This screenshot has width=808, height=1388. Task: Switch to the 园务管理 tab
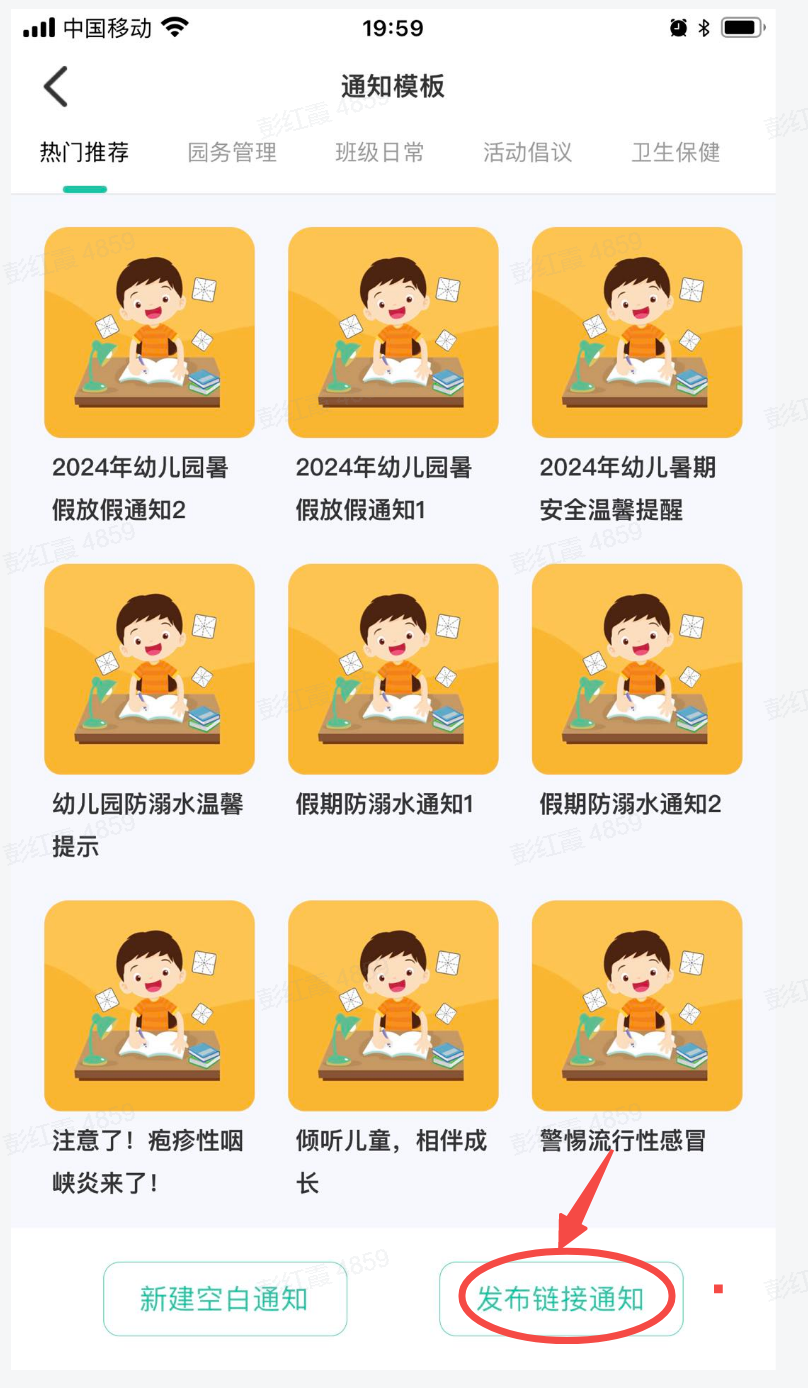(232, 153)
